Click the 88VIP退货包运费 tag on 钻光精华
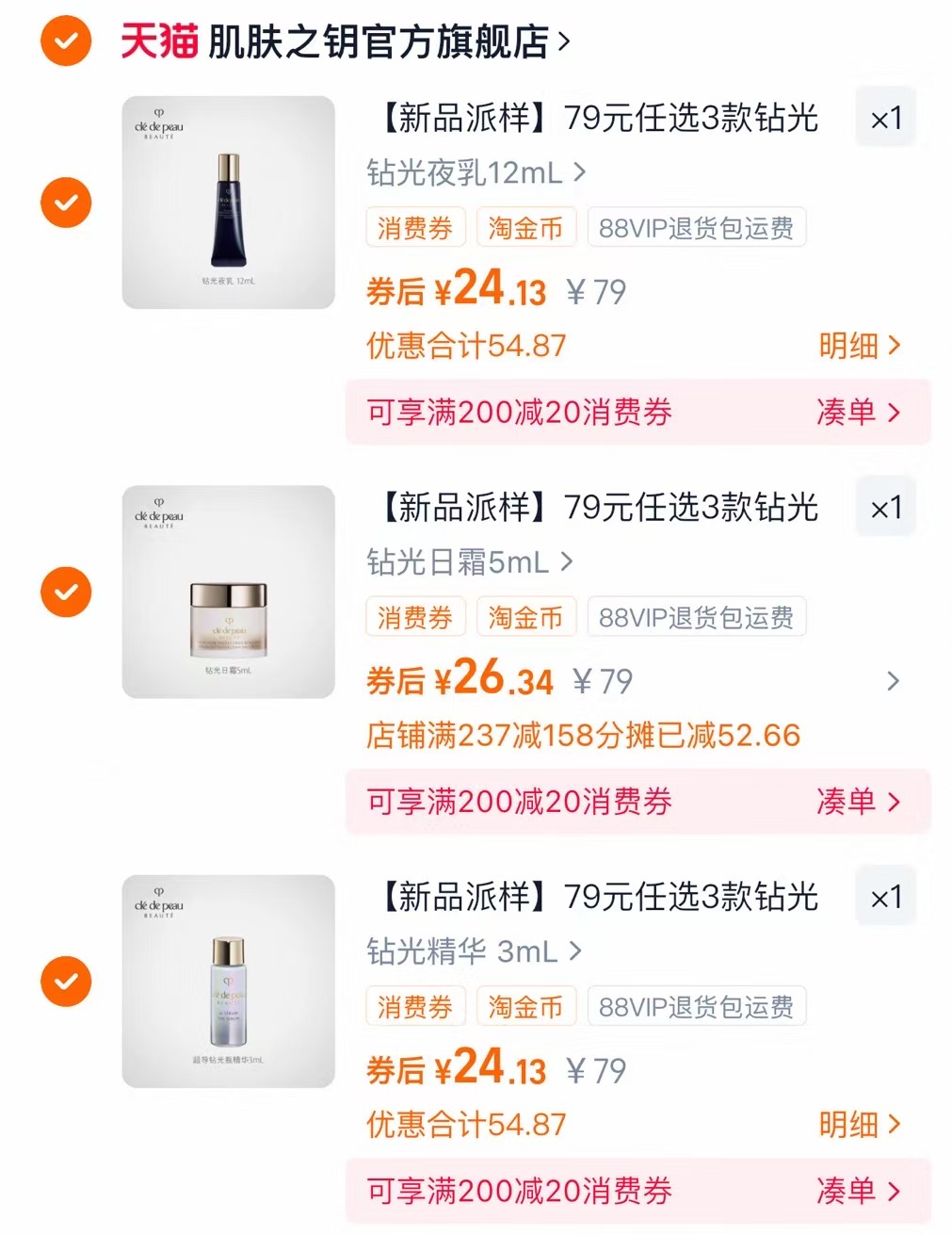 coord(696,1005)
